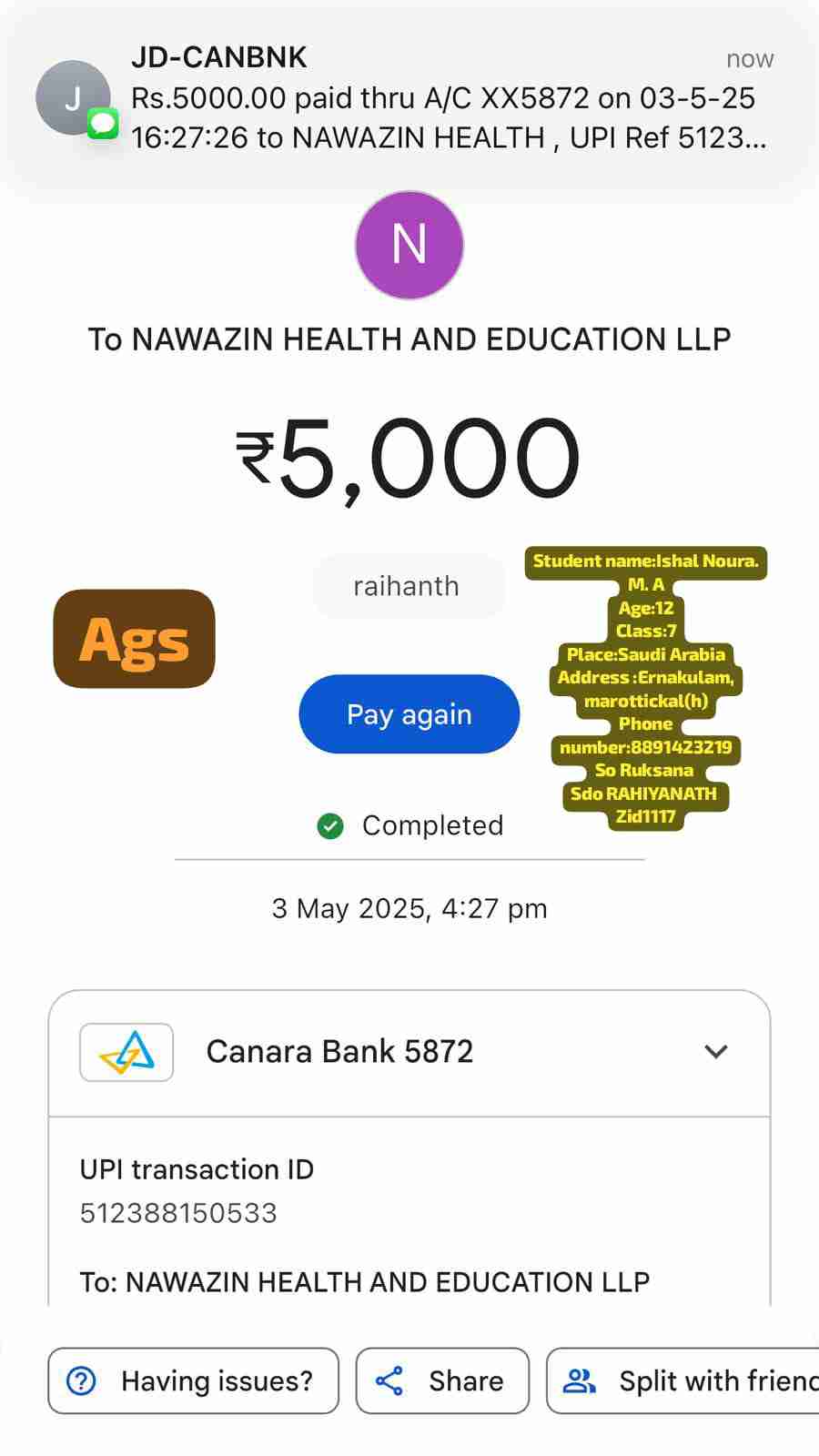
Task: Expand the Canara Bank 5872 details
Action: click(715, 1052)
